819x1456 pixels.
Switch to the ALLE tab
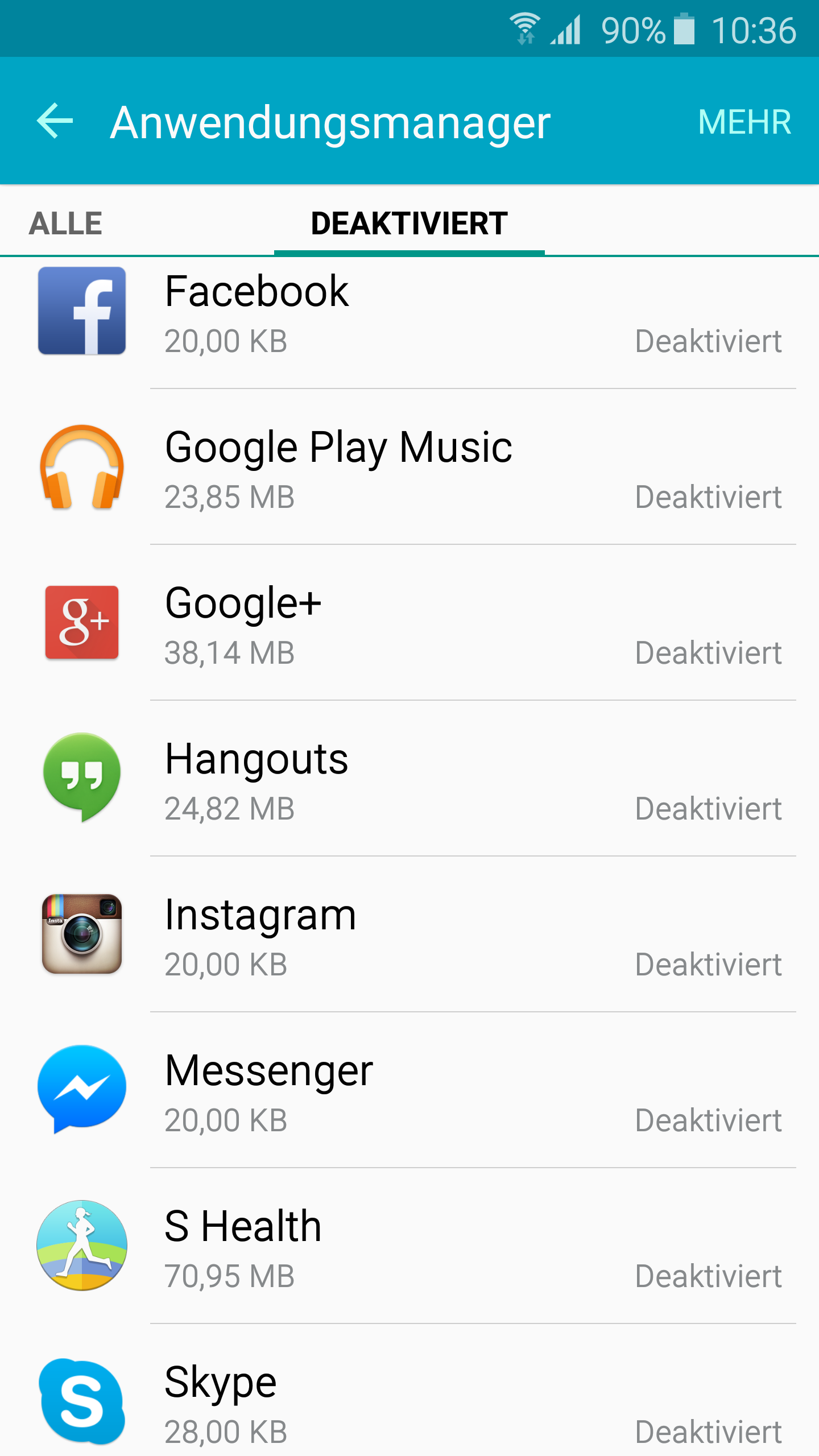(x=66, y=223)
